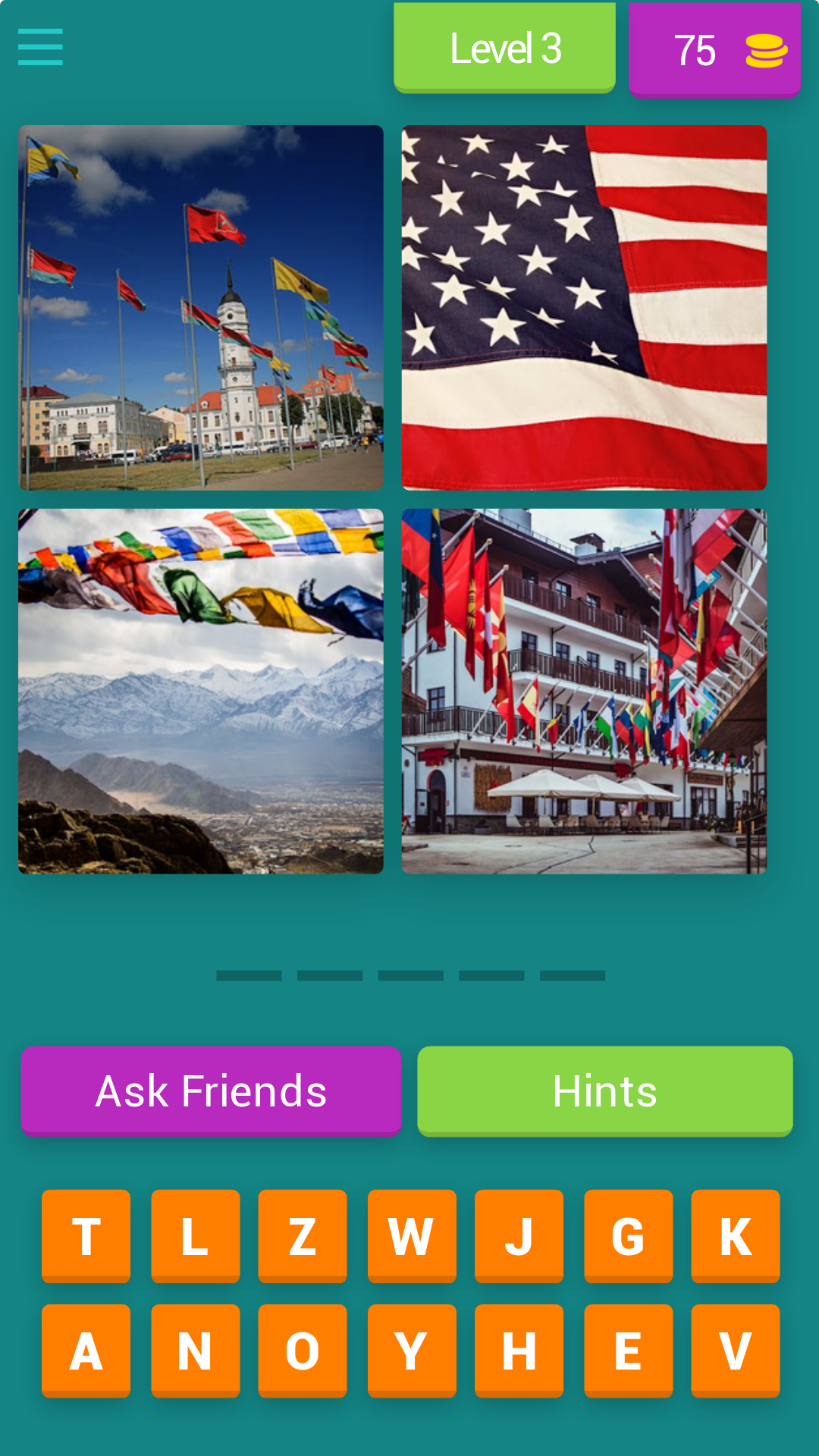Tap the letter W key

411,1236
